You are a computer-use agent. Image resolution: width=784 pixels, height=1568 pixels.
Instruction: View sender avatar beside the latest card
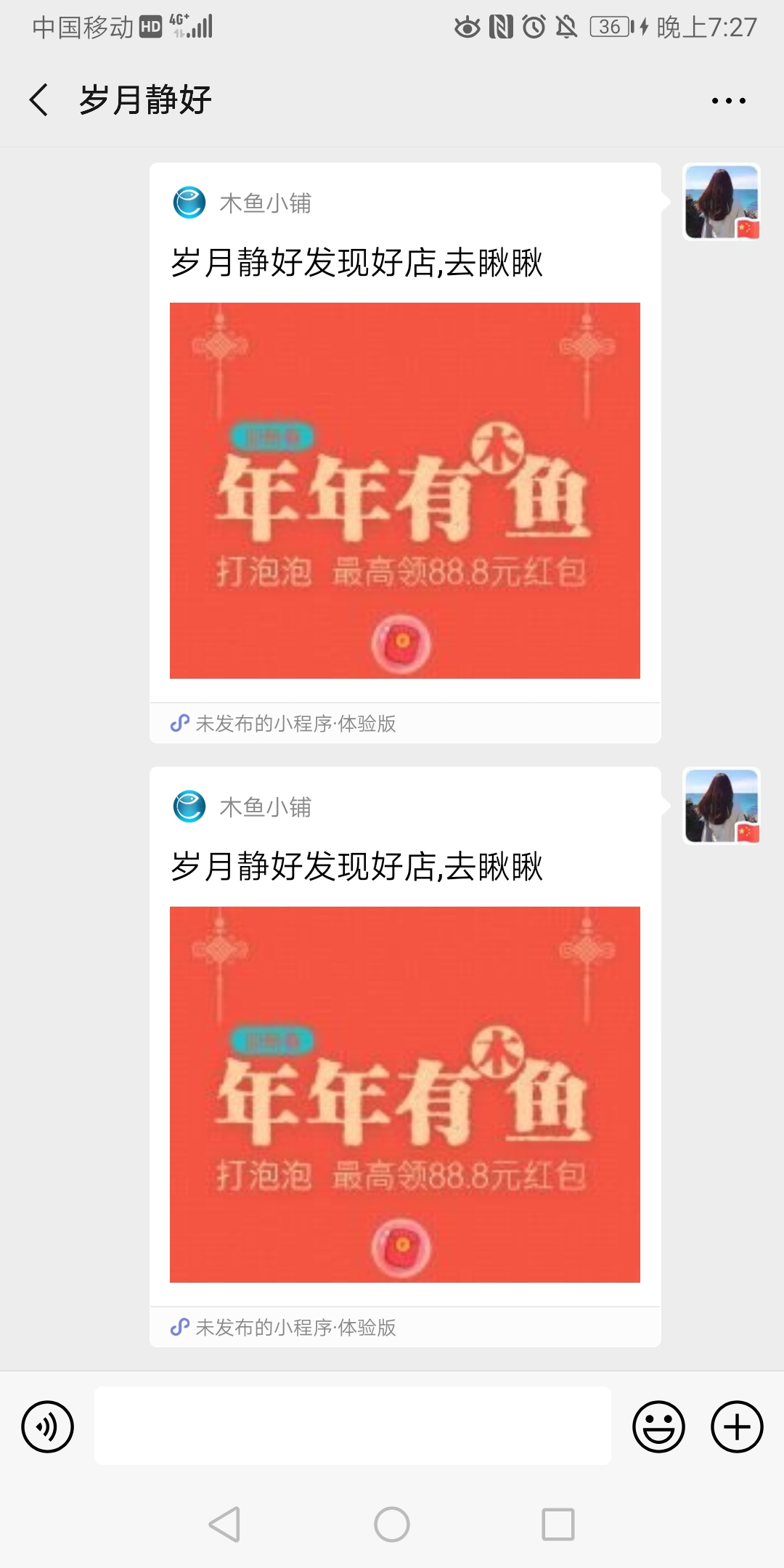[x=722, y=806]
